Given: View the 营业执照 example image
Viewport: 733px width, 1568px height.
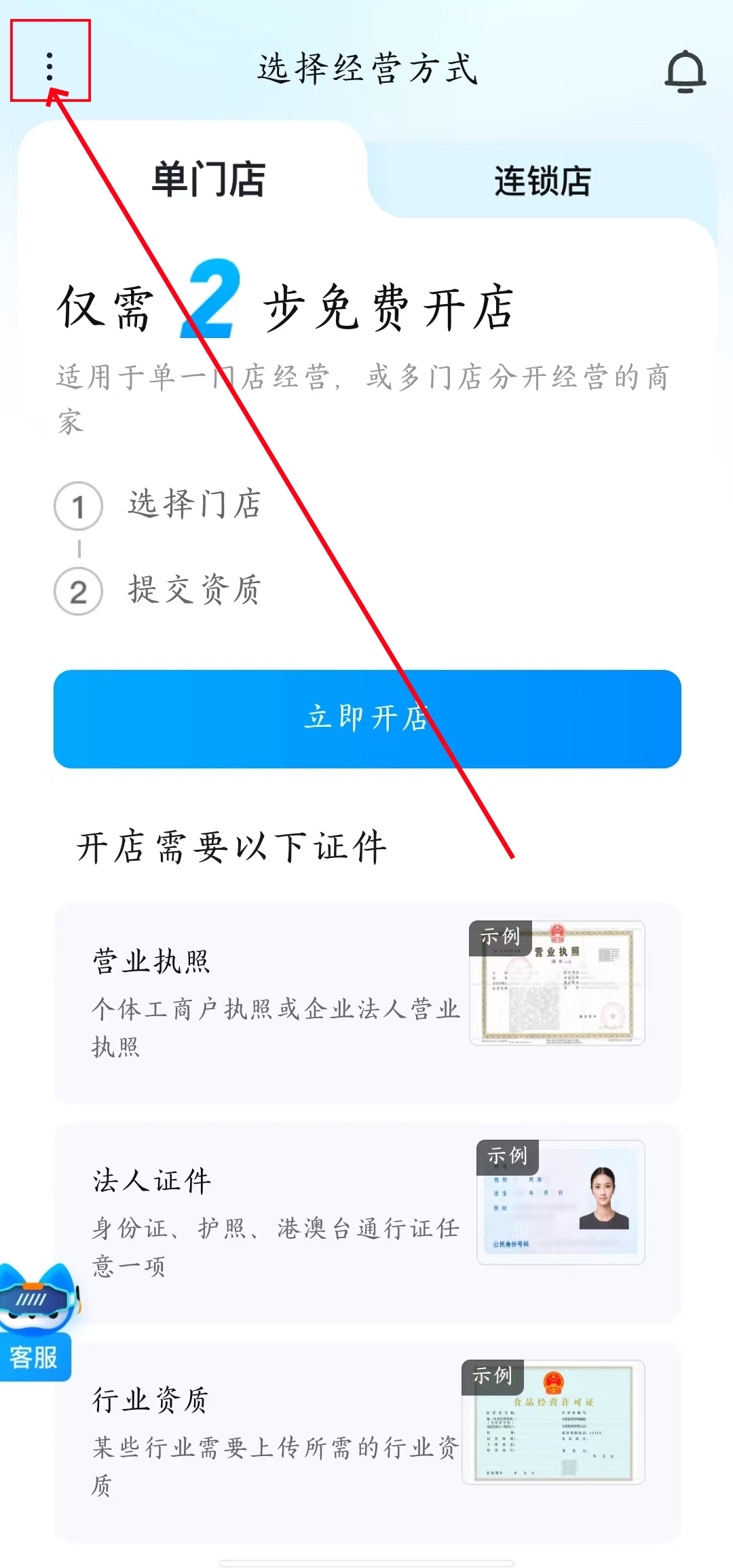Looking at the screenshot, I should point(557,983).
